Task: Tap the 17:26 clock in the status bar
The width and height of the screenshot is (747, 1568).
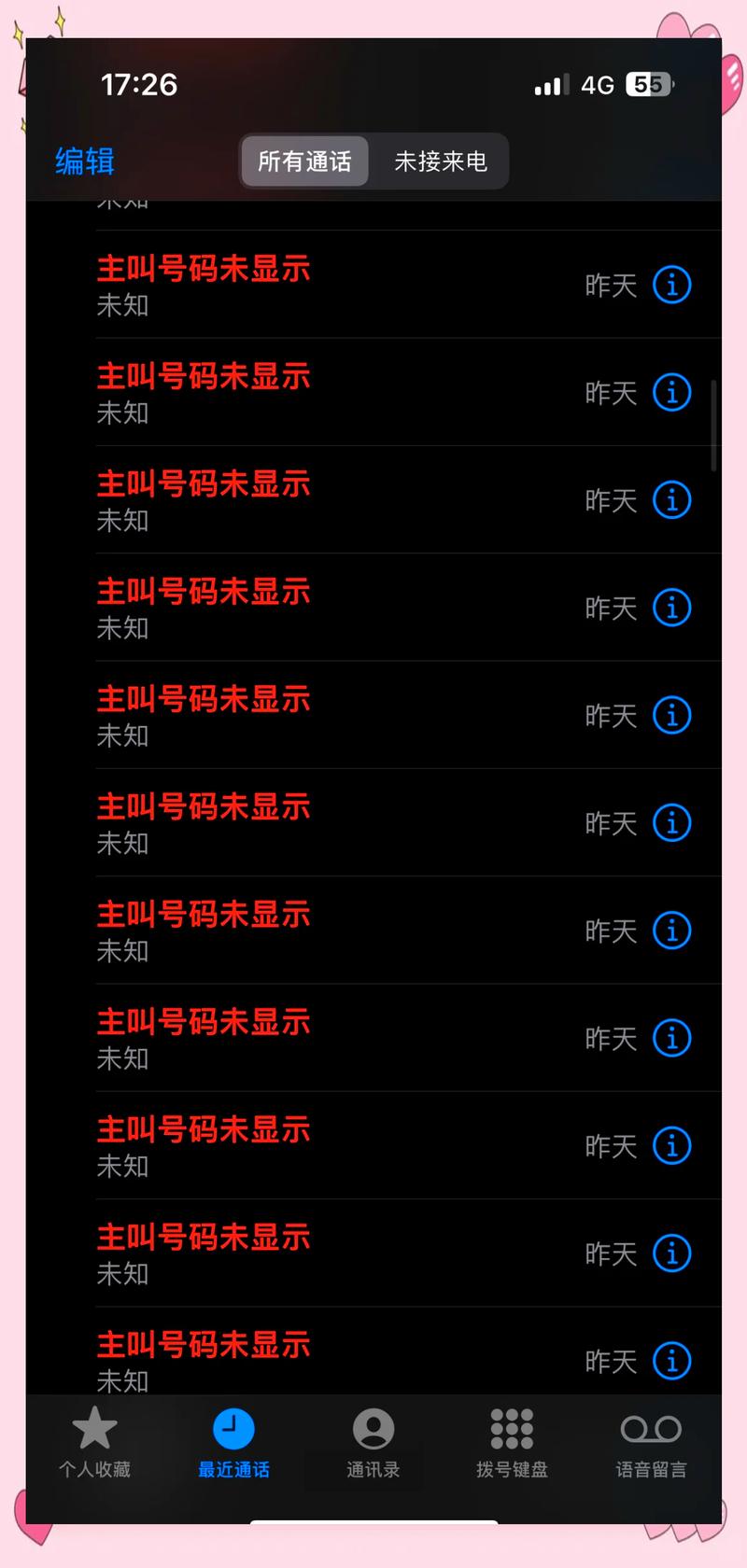Action: (x=141, y=85)
